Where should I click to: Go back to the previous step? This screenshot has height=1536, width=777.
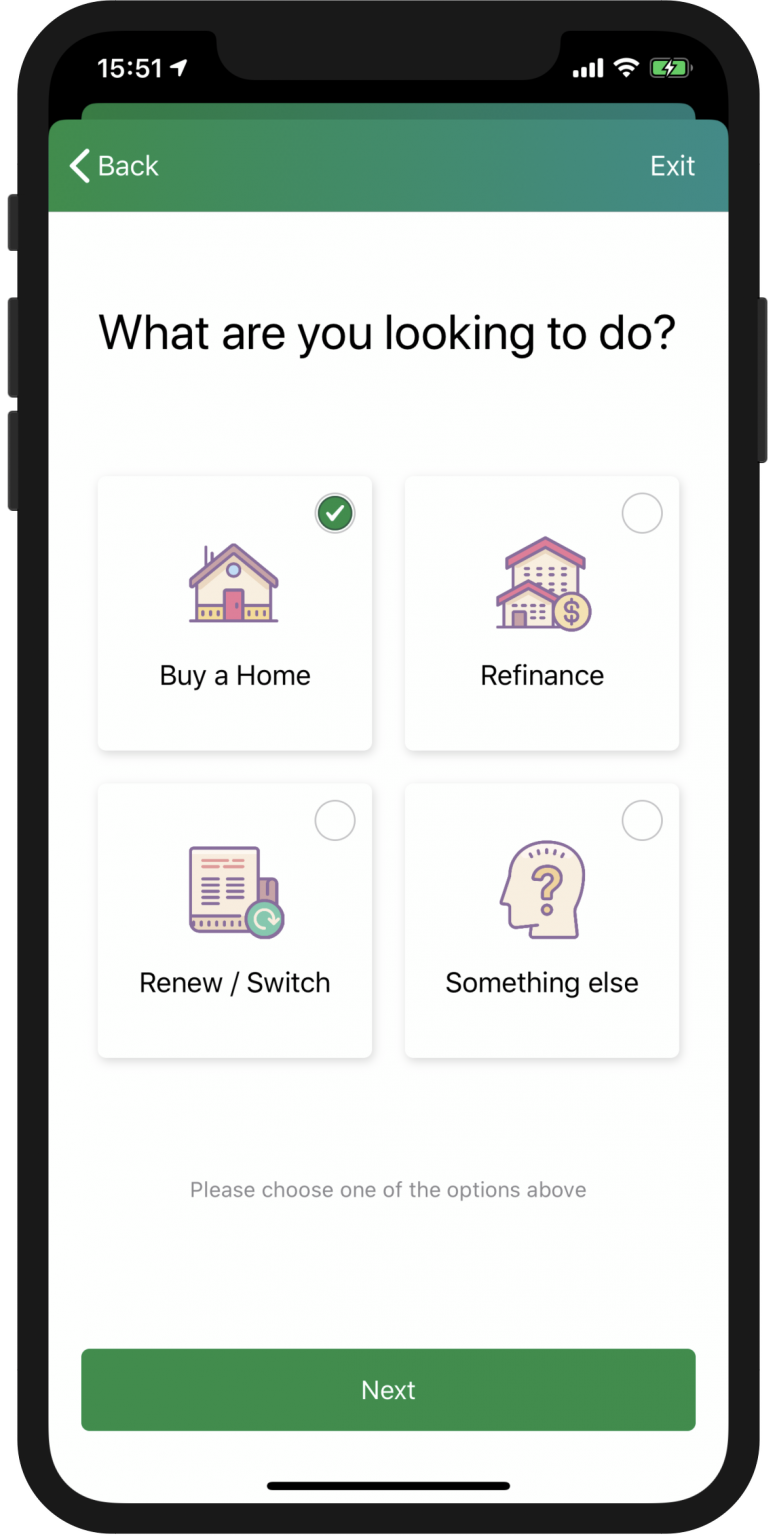click(x=114, y=166)
